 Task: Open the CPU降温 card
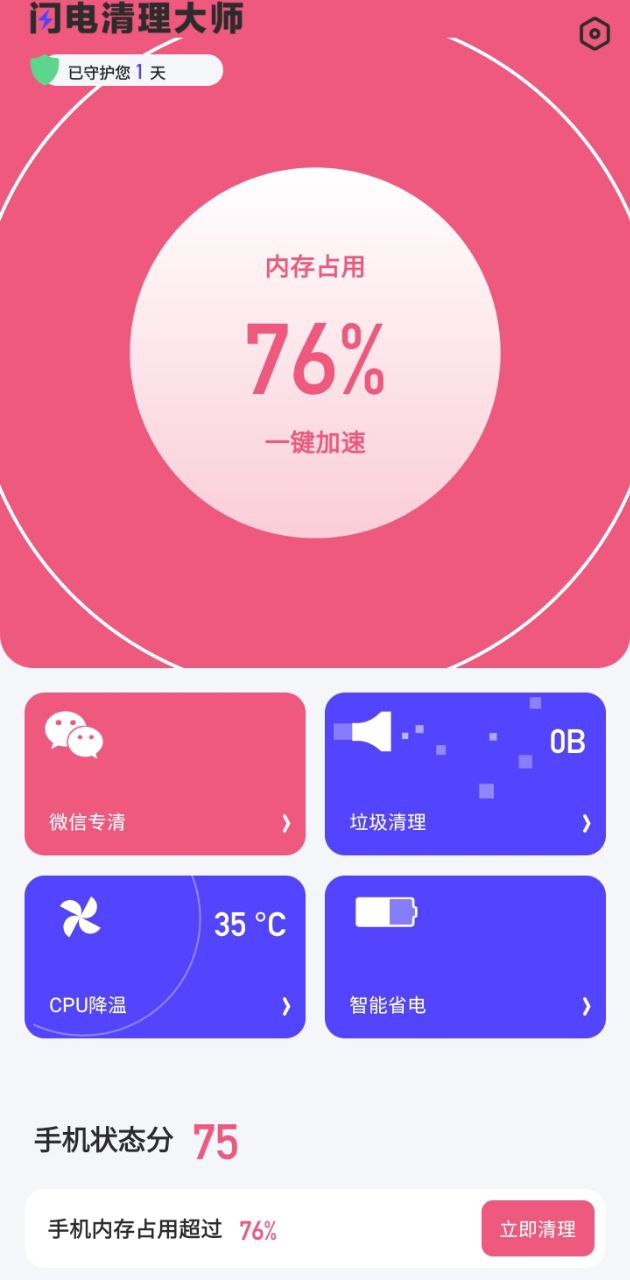[x=165, y=956]
